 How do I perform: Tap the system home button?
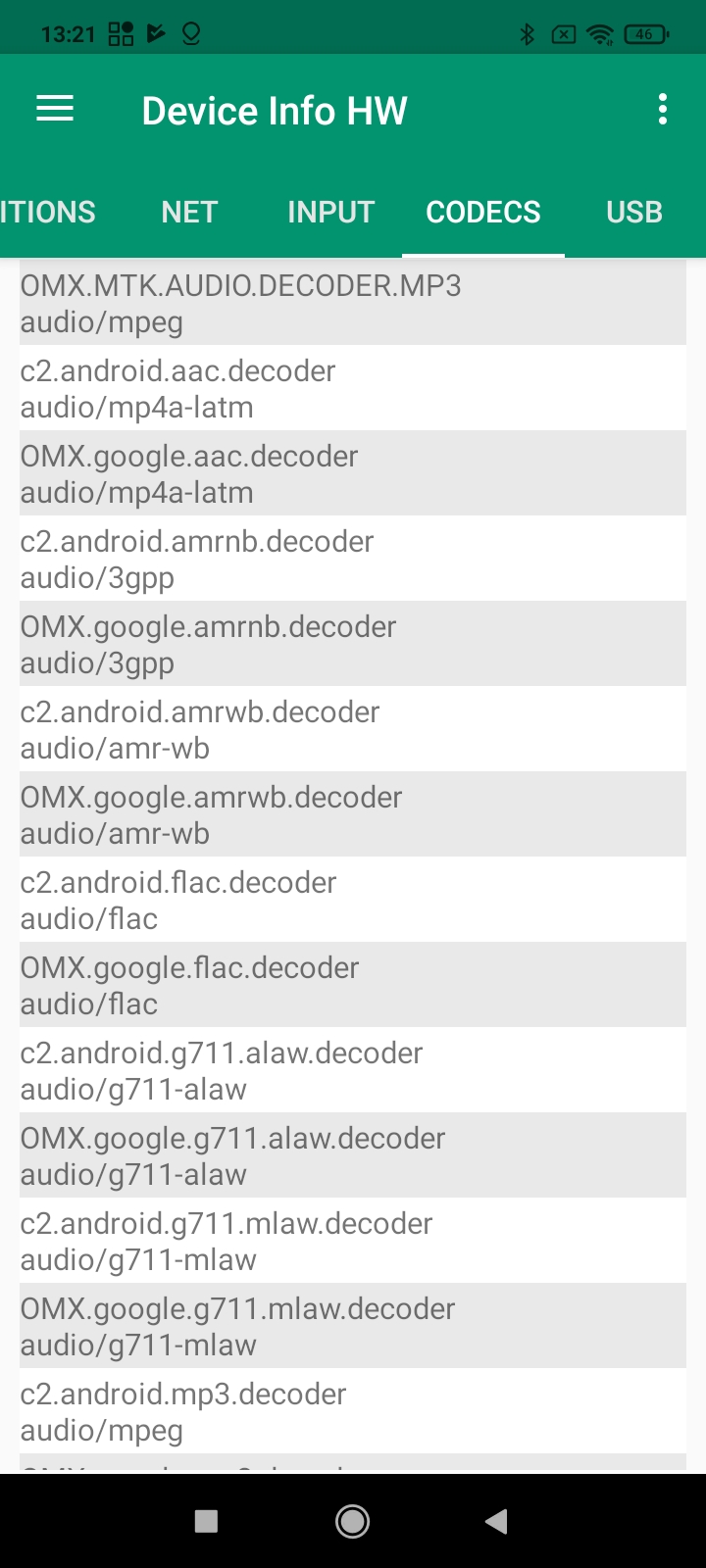click(352, 1521)
